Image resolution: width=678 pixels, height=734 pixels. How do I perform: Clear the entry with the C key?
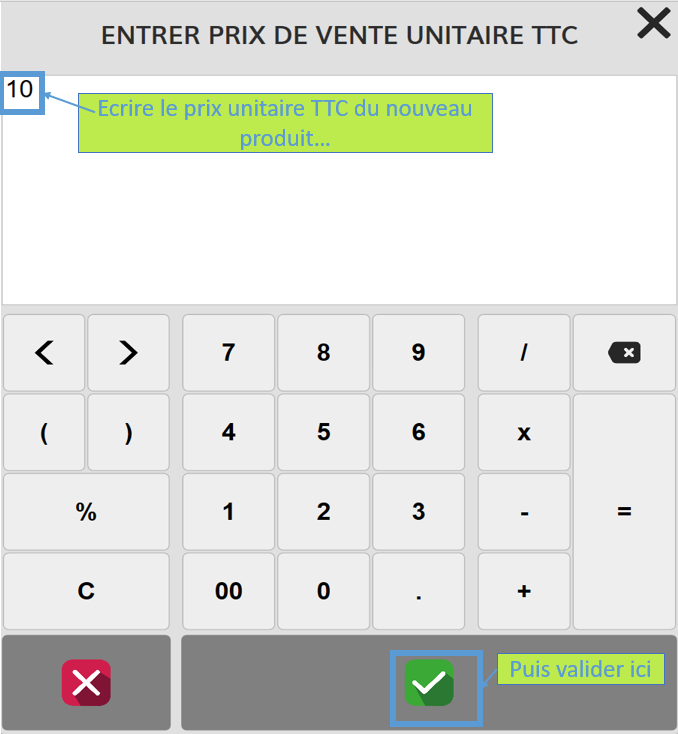pyautogui.click(x=86, y=591)
